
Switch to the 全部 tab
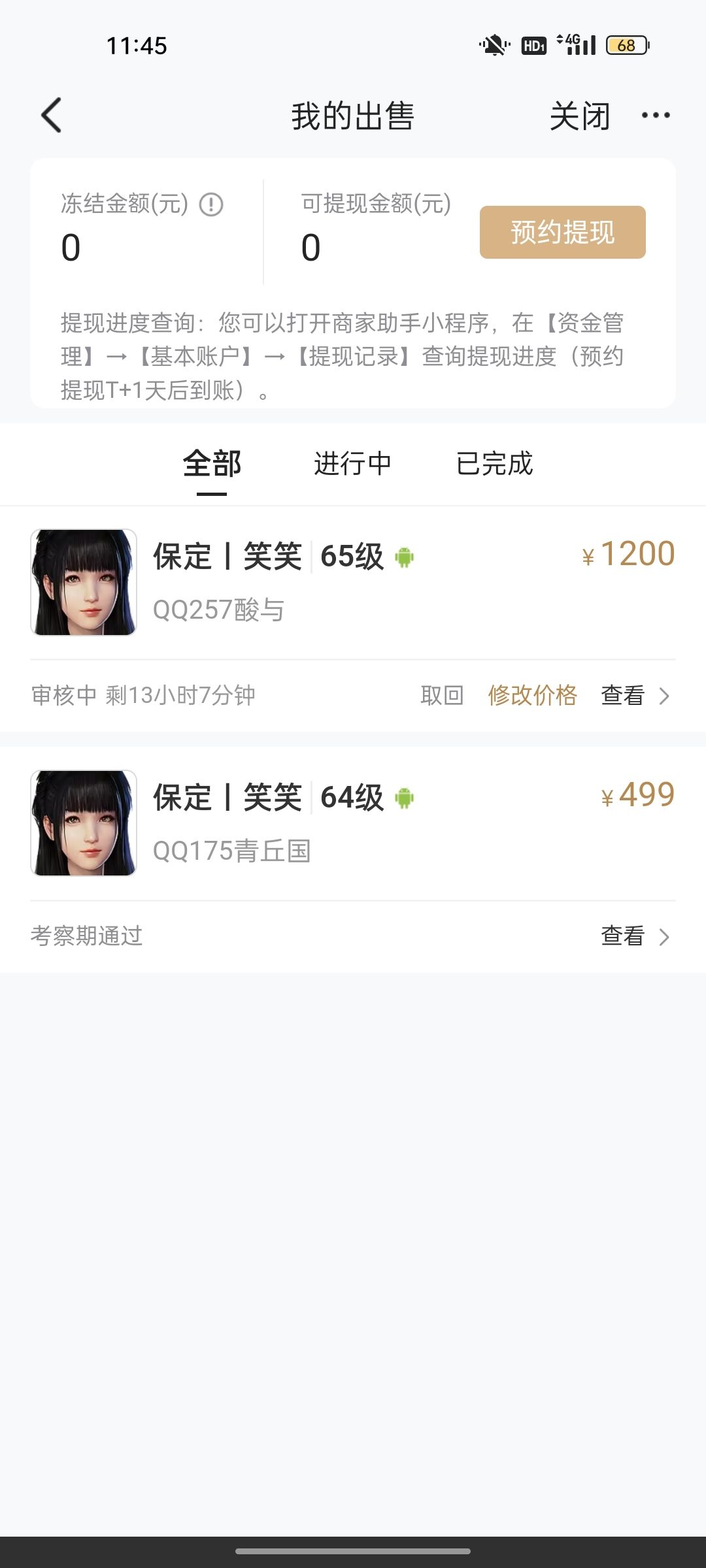(212, 465)
